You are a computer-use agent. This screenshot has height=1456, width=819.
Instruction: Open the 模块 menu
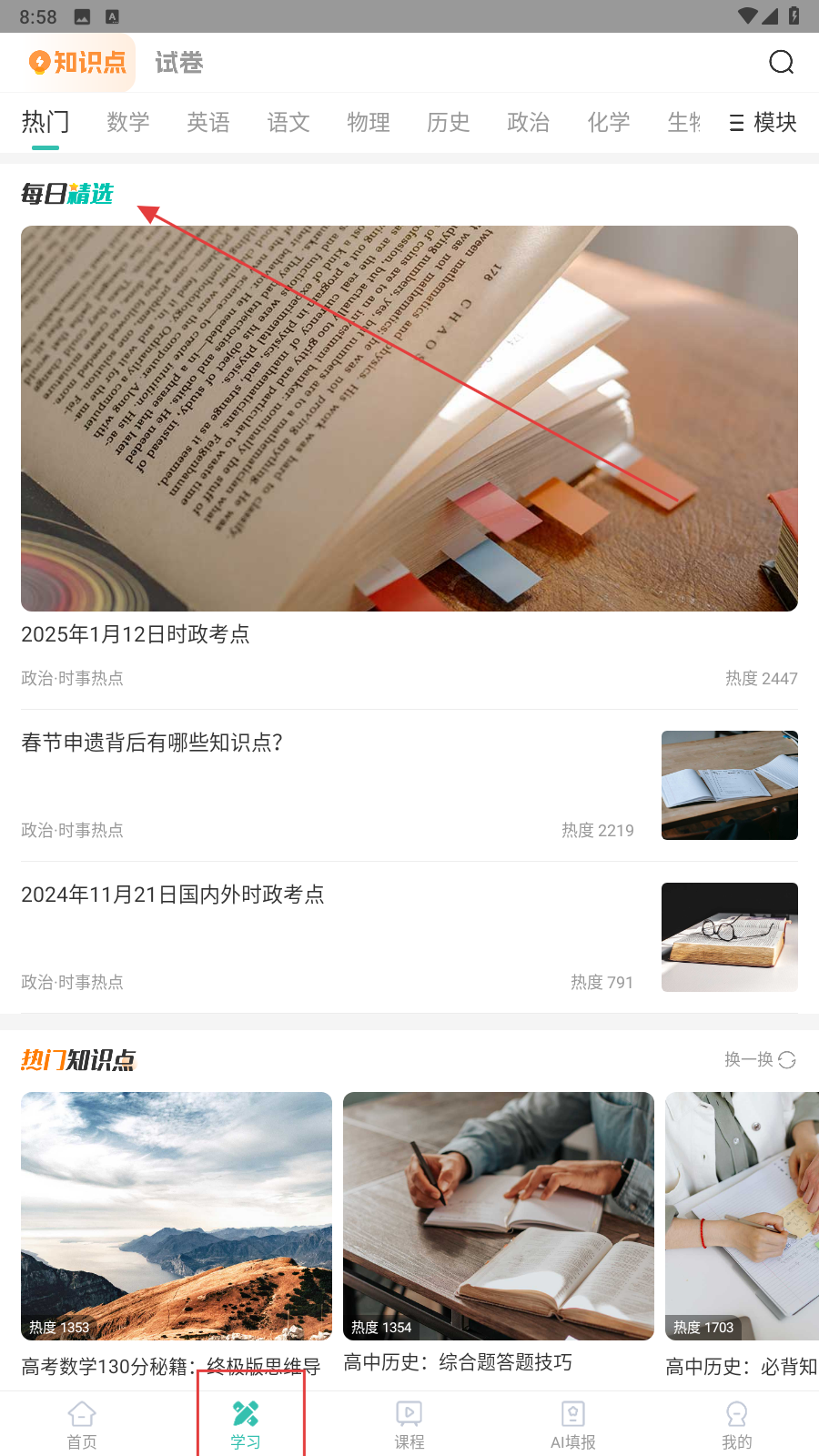point(763,122)
